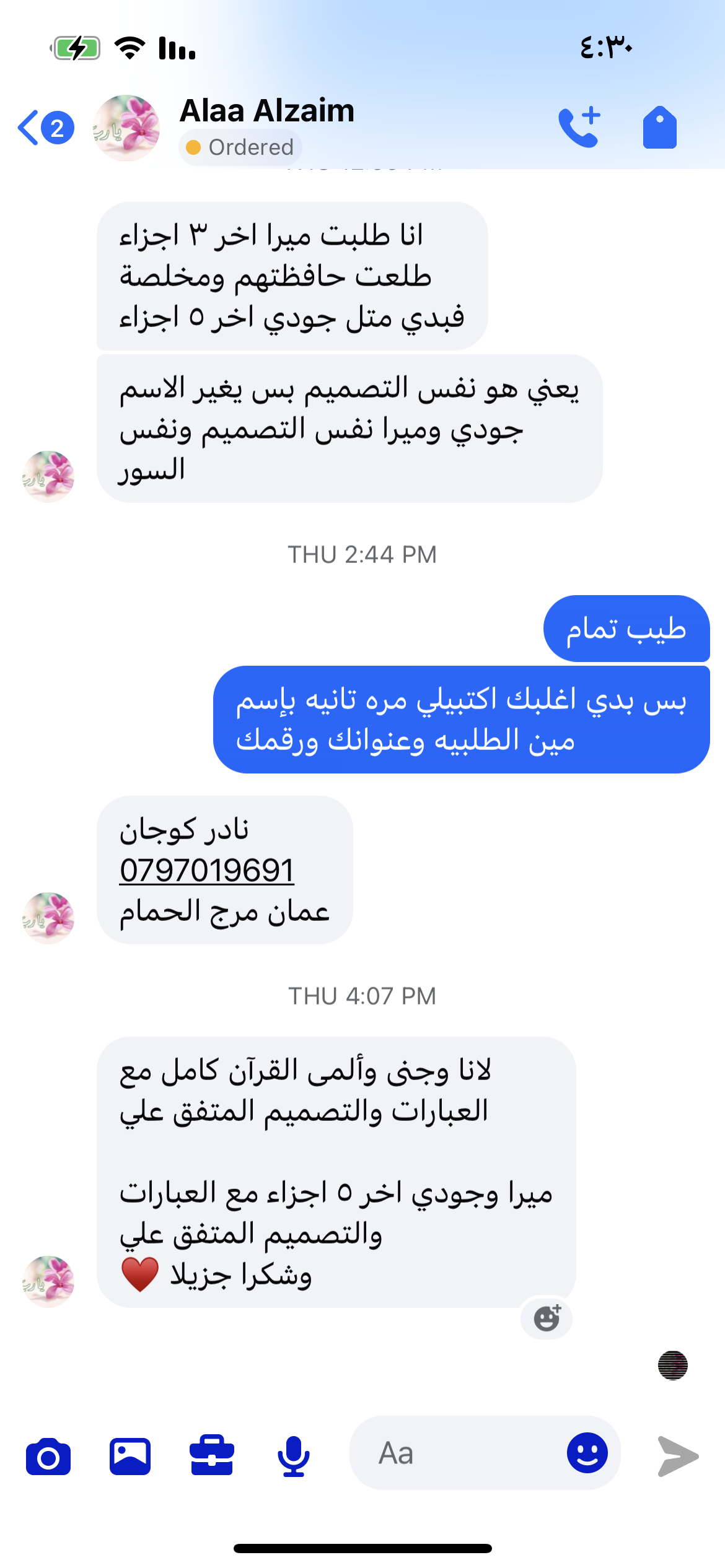This screenshot has height=1568, width=725.
Task: Open Alaa Alzaim's profile details
Action: coord(266,111)
